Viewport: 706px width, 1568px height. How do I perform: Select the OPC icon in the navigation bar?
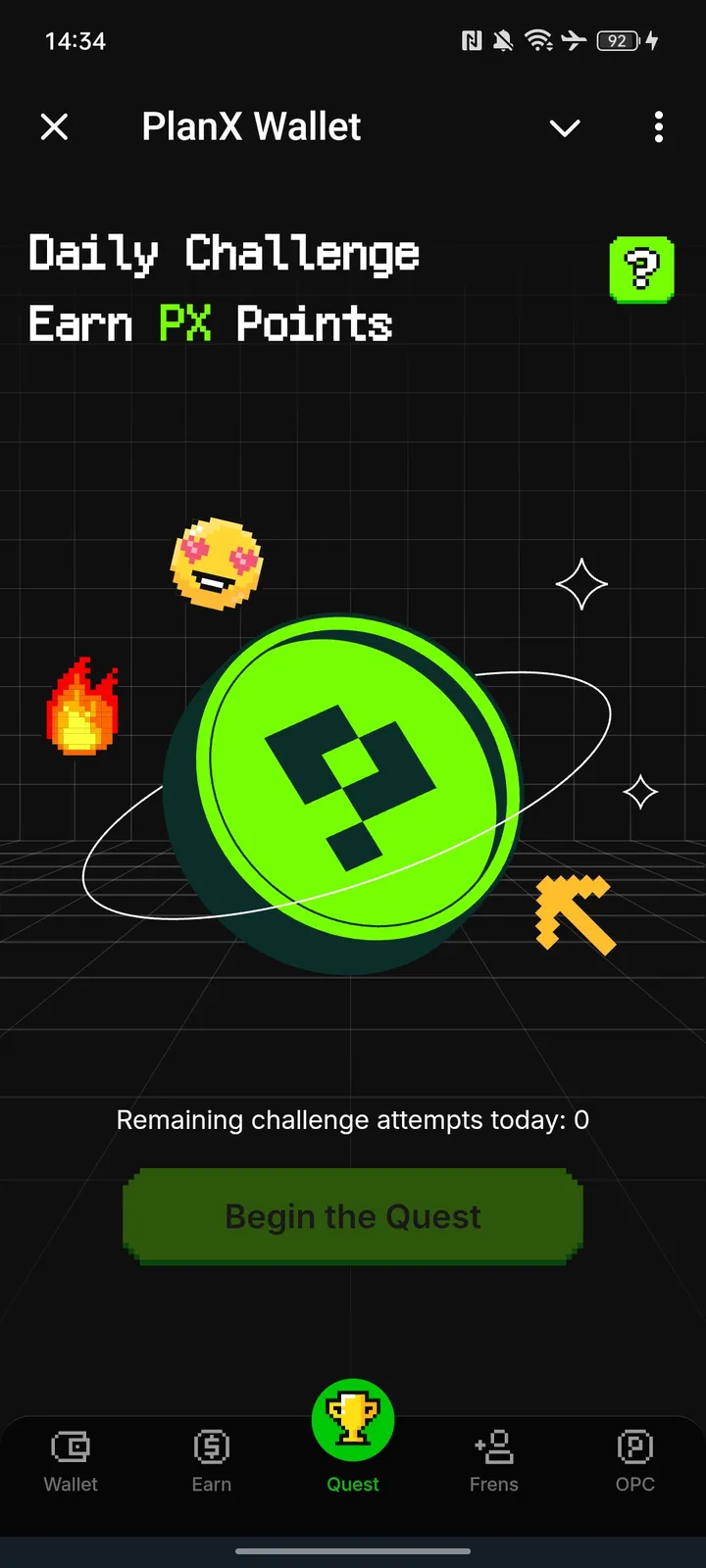click(x=634, y=1445)
